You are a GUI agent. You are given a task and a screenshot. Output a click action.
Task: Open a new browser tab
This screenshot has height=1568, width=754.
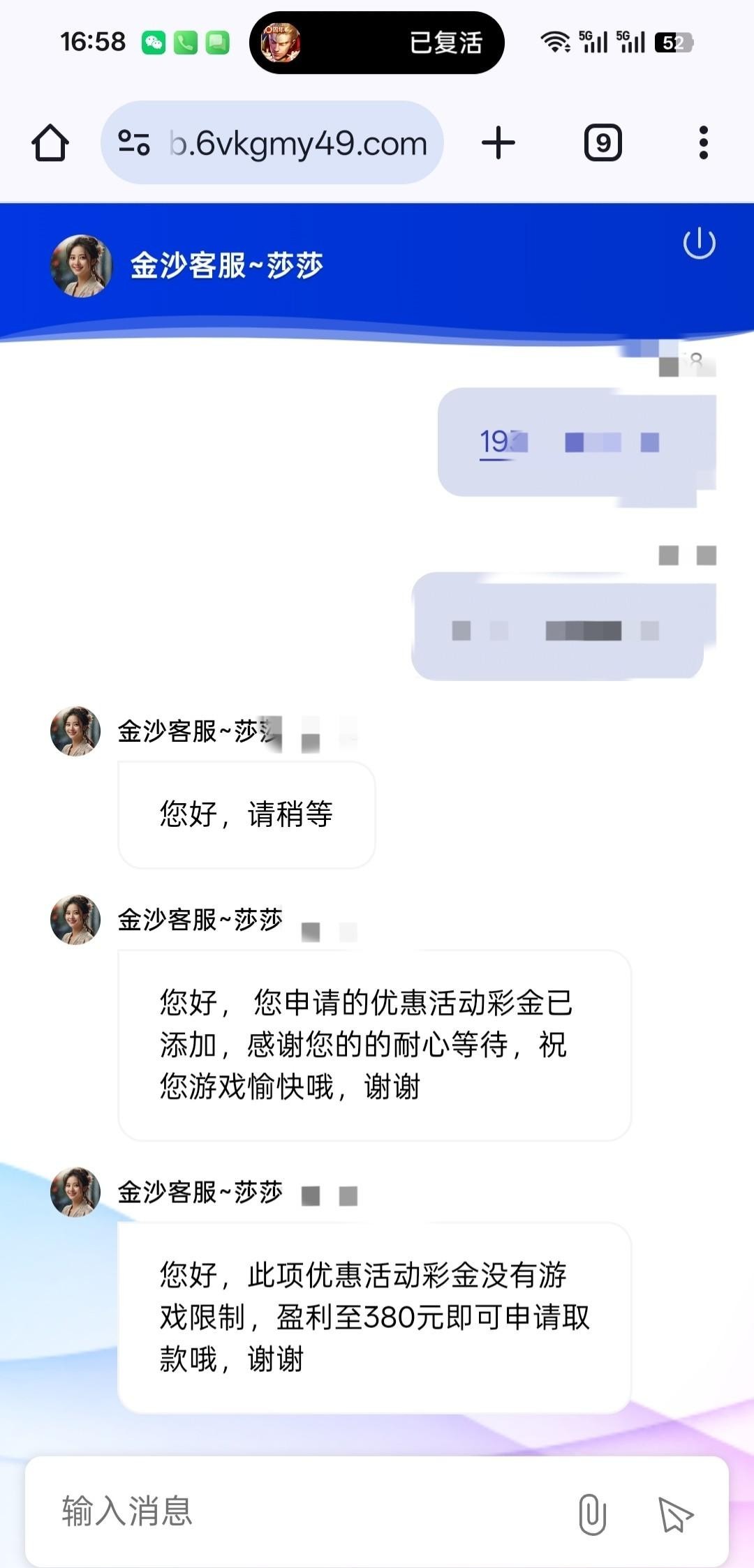coord(498,143)
